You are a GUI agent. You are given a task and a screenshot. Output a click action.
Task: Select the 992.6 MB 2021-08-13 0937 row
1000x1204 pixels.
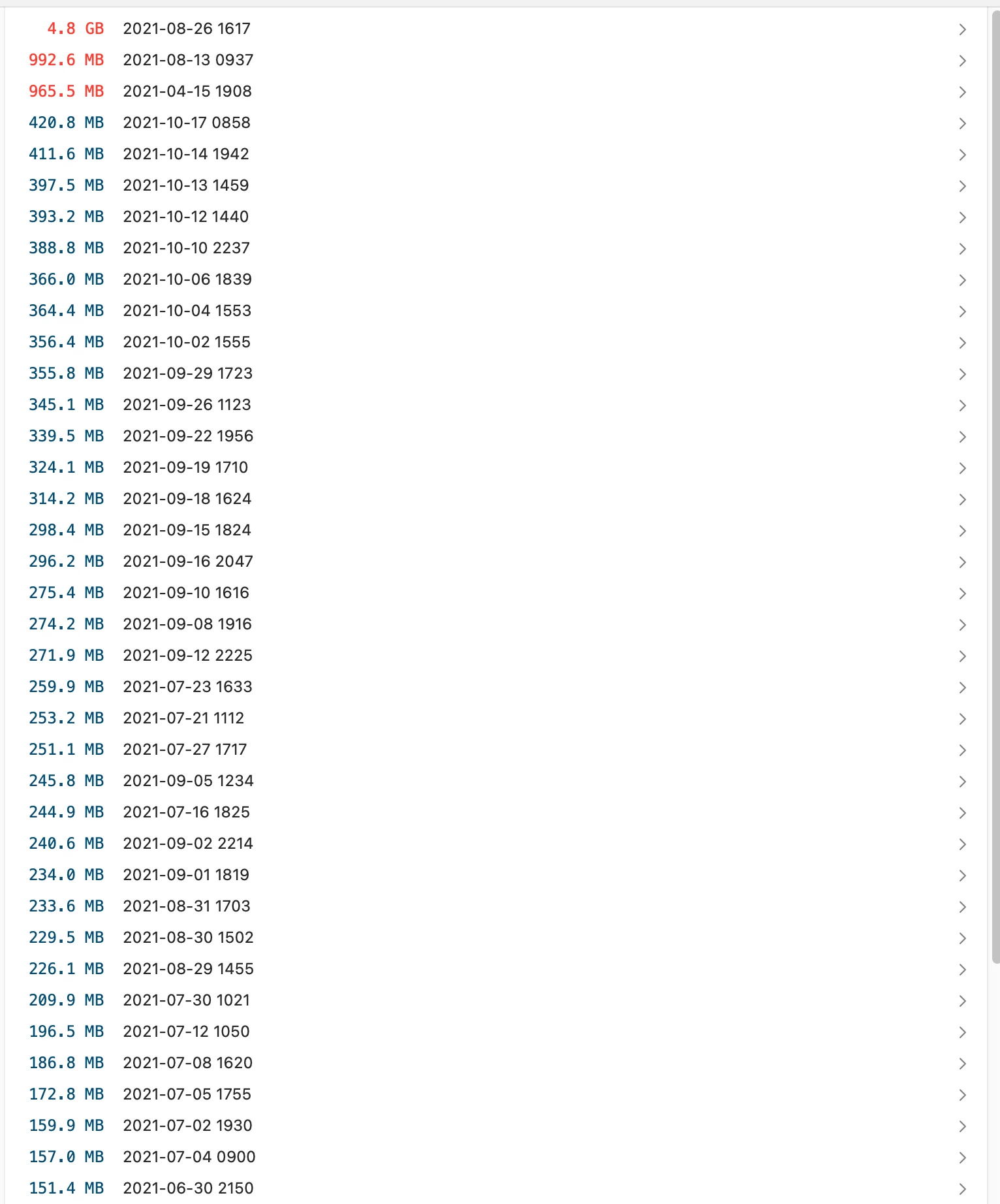click(188, 60)
